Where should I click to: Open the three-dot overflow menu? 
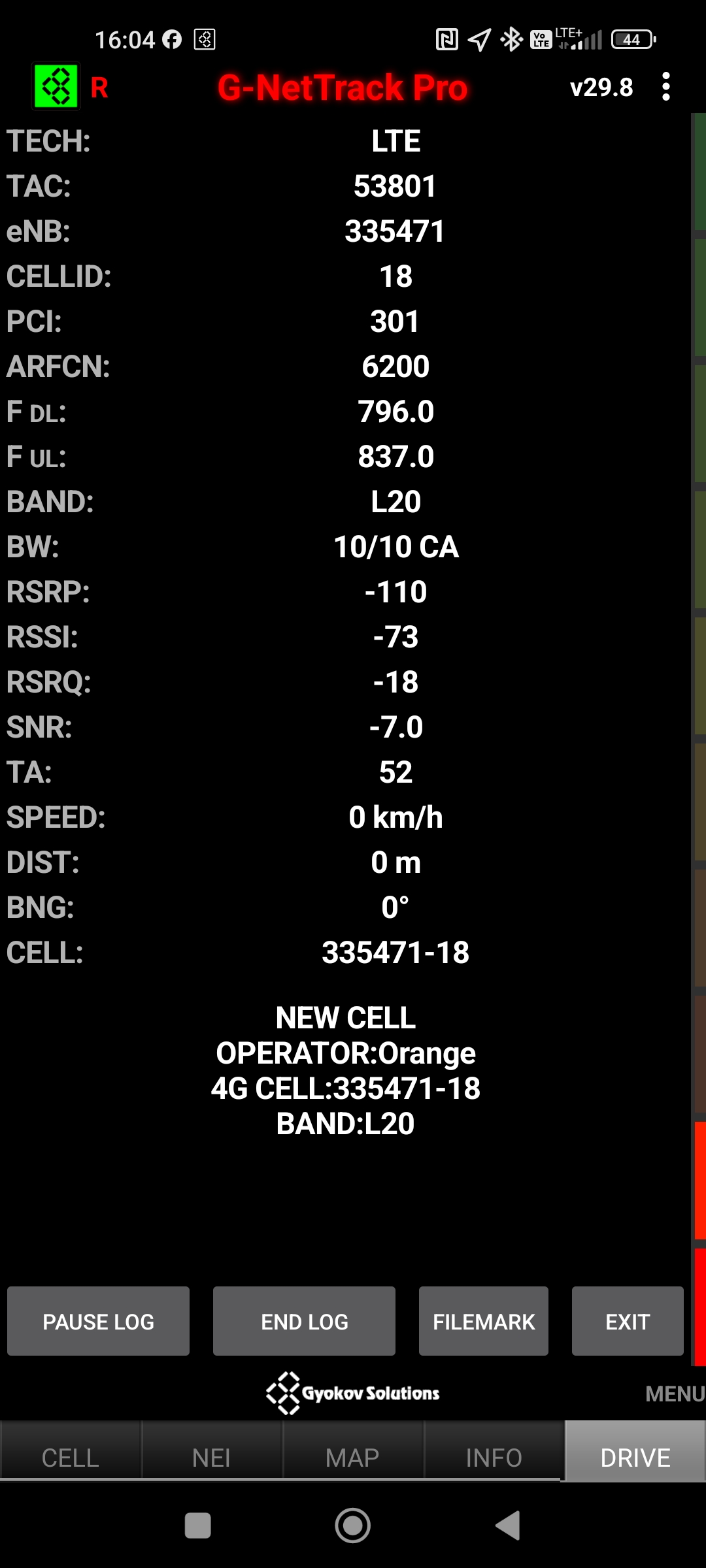[665, 87]
